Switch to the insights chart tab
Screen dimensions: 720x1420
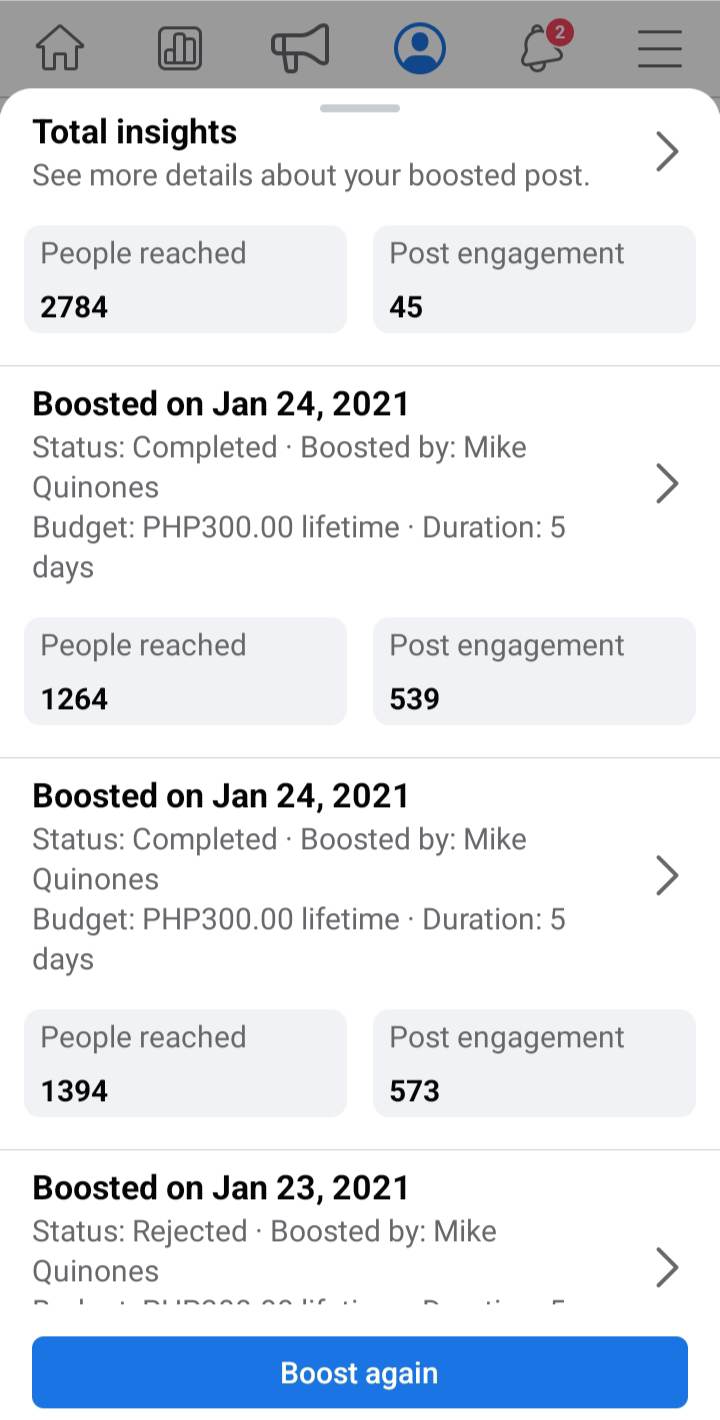180,48
